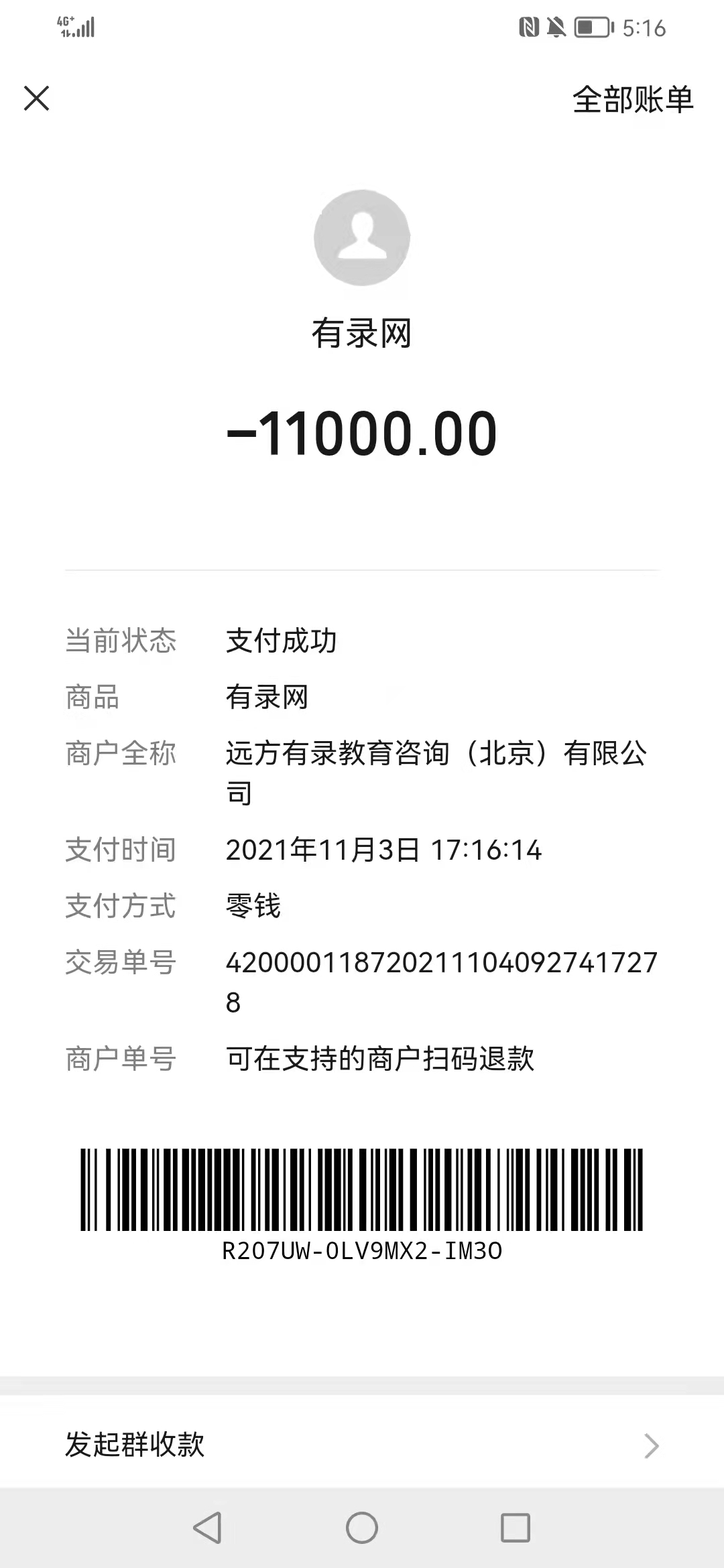Tap the system back button
This screenshot has width=724, height=1568.
pos(208,1528)
